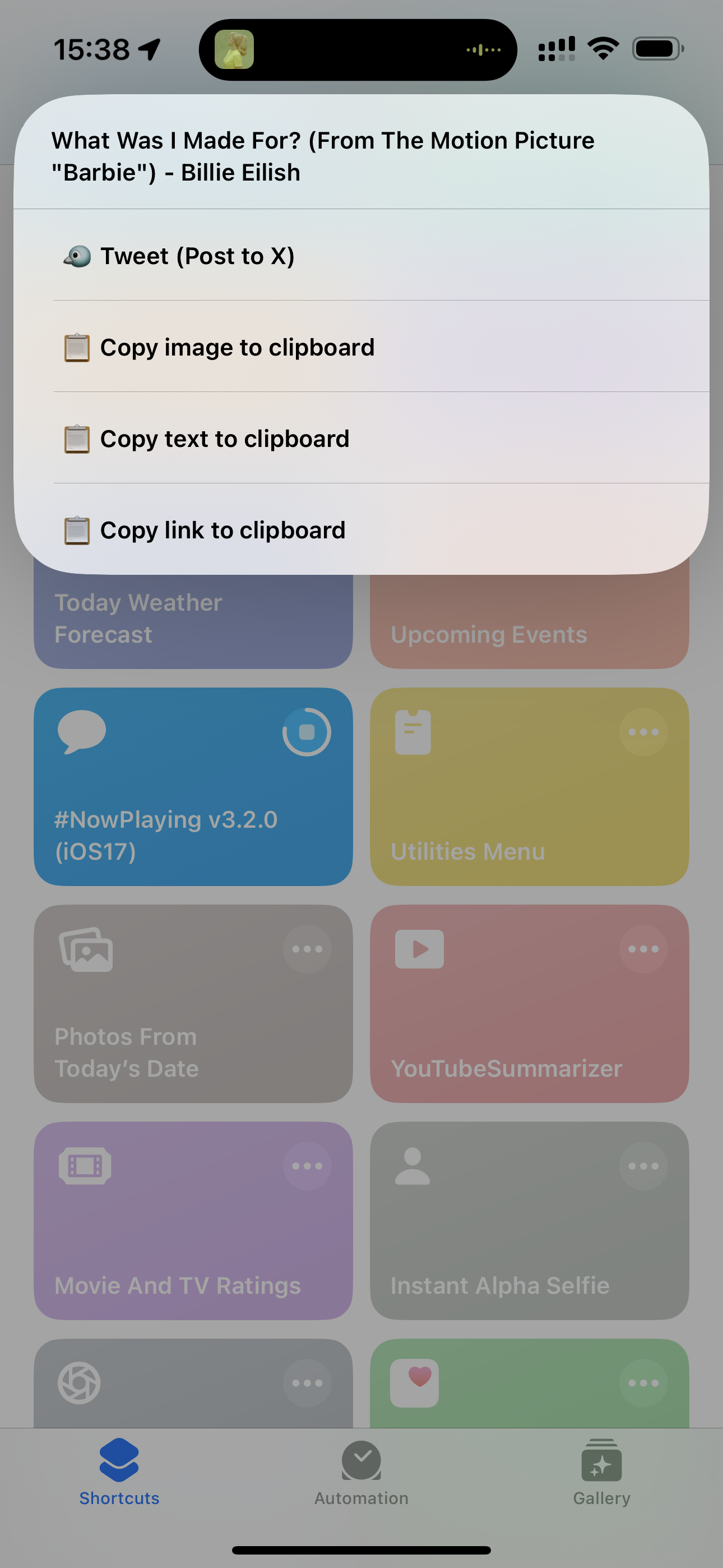Open options for Photos From Today's Date
This screenshot has height=1568, width=723.
307,949
